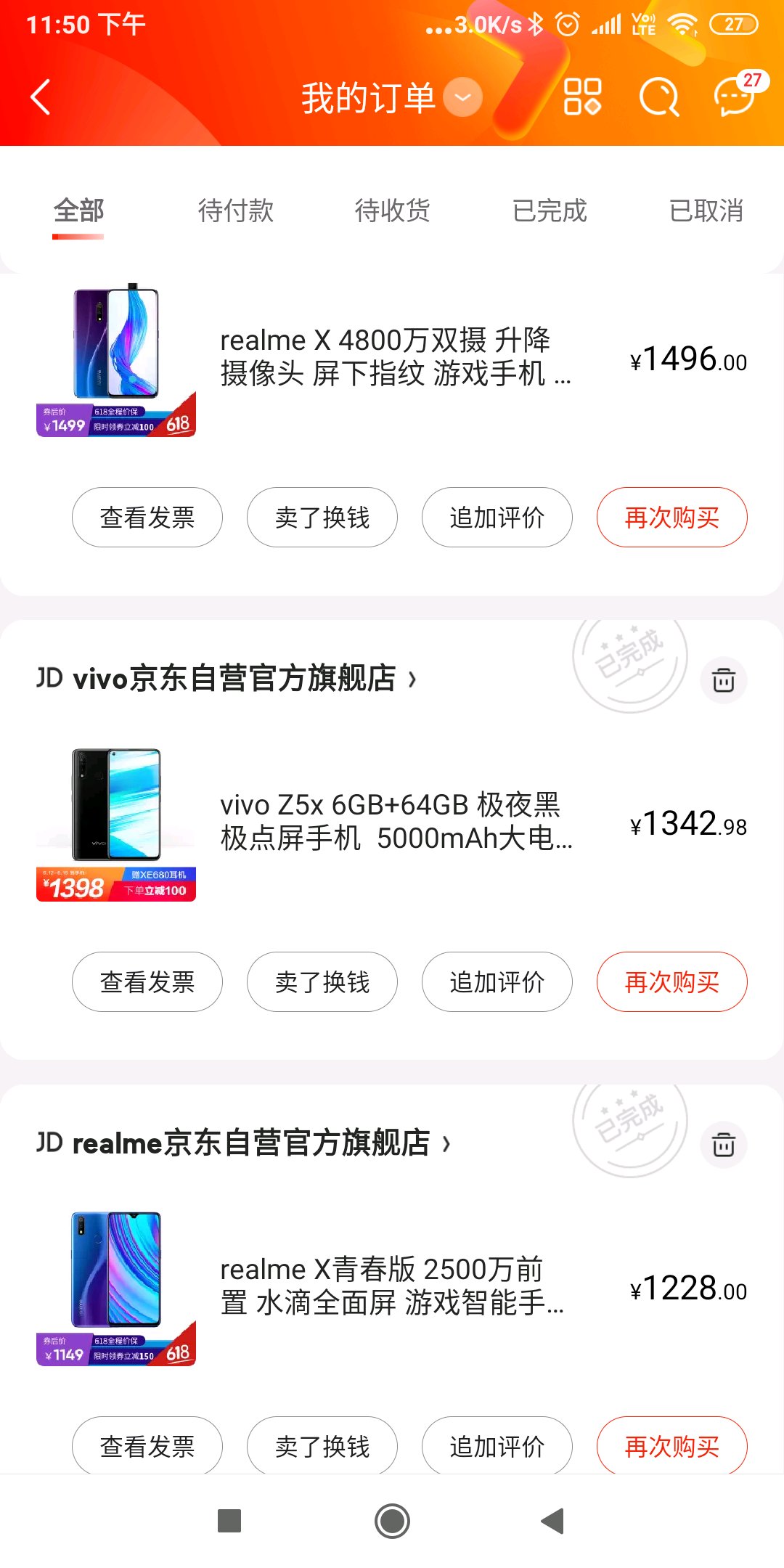The width and height of the screenshot is (784, 1568).
Task: Tap 卖了换钱 on the vivo Z5x order
Action: coord(322,982)
